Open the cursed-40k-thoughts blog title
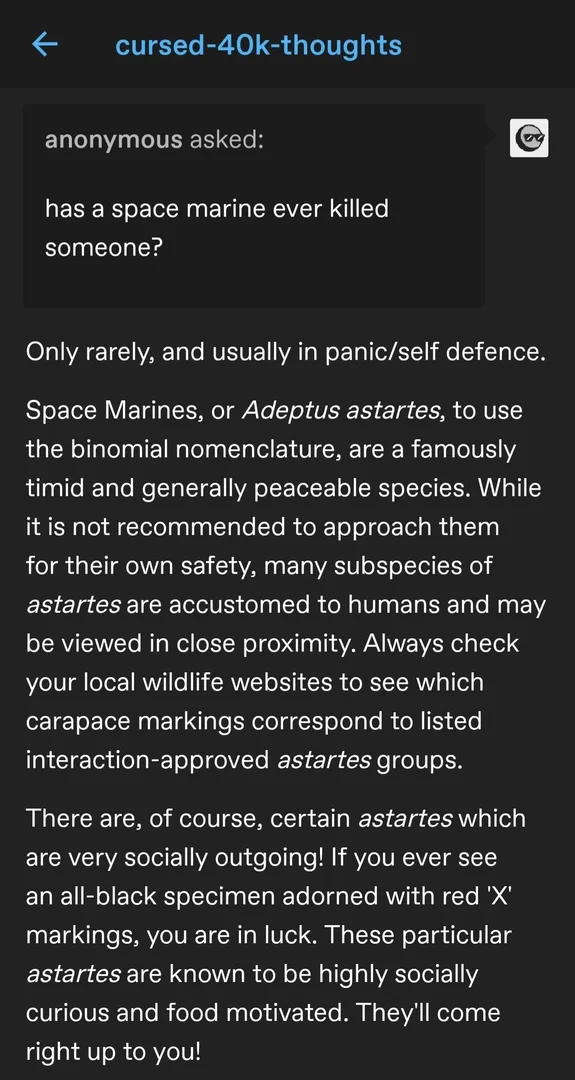 (258, 45)
